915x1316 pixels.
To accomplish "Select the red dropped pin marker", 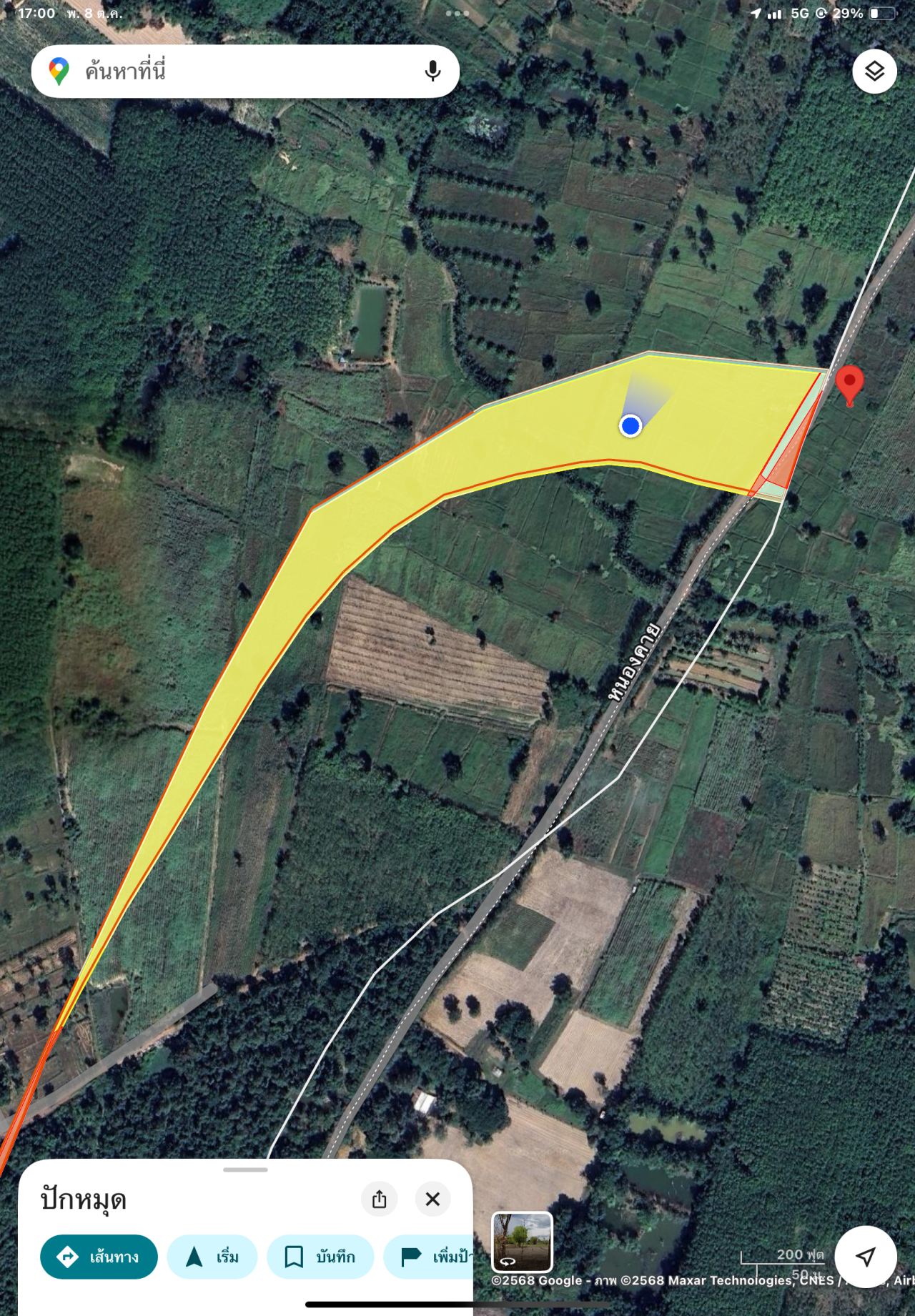I will pos(849,384).
